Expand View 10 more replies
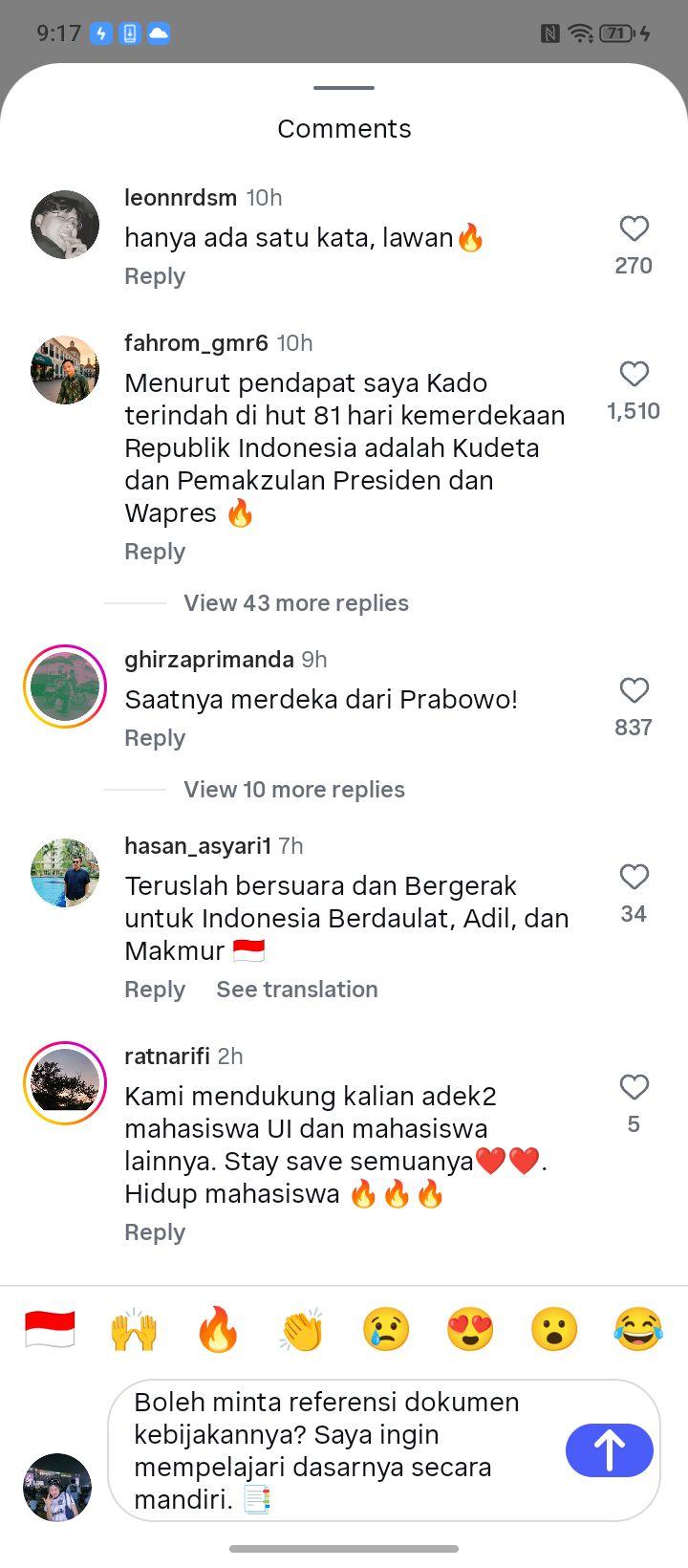688x1568 pixels. (294, 790)
